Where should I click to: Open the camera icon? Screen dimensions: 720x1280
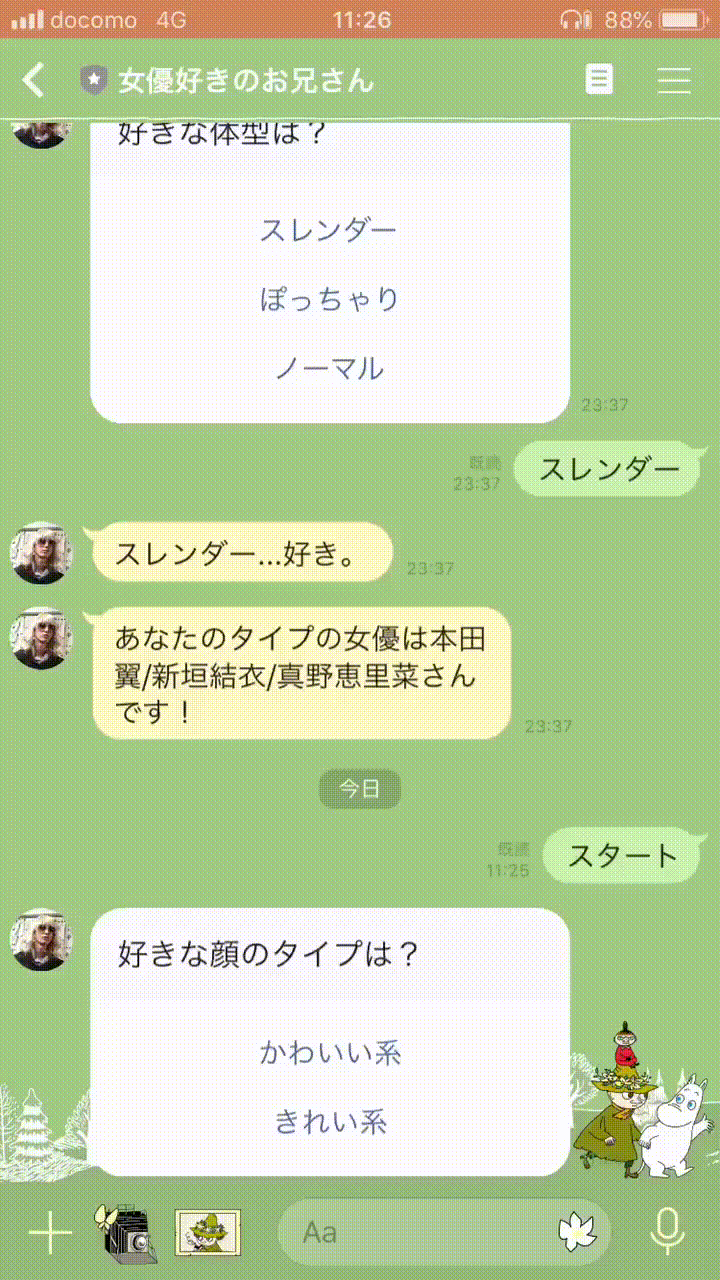pos(126,1232)
